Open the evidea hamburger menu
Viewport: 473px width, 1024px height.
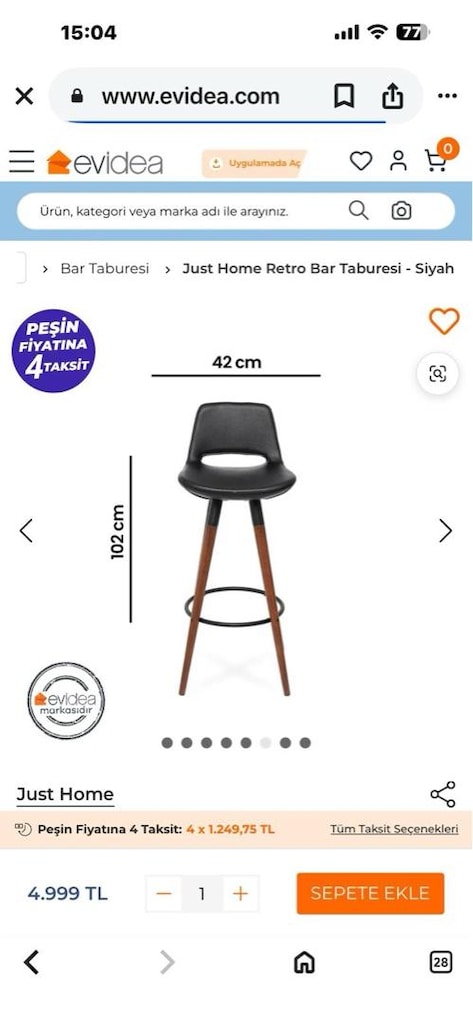point(22,161)
